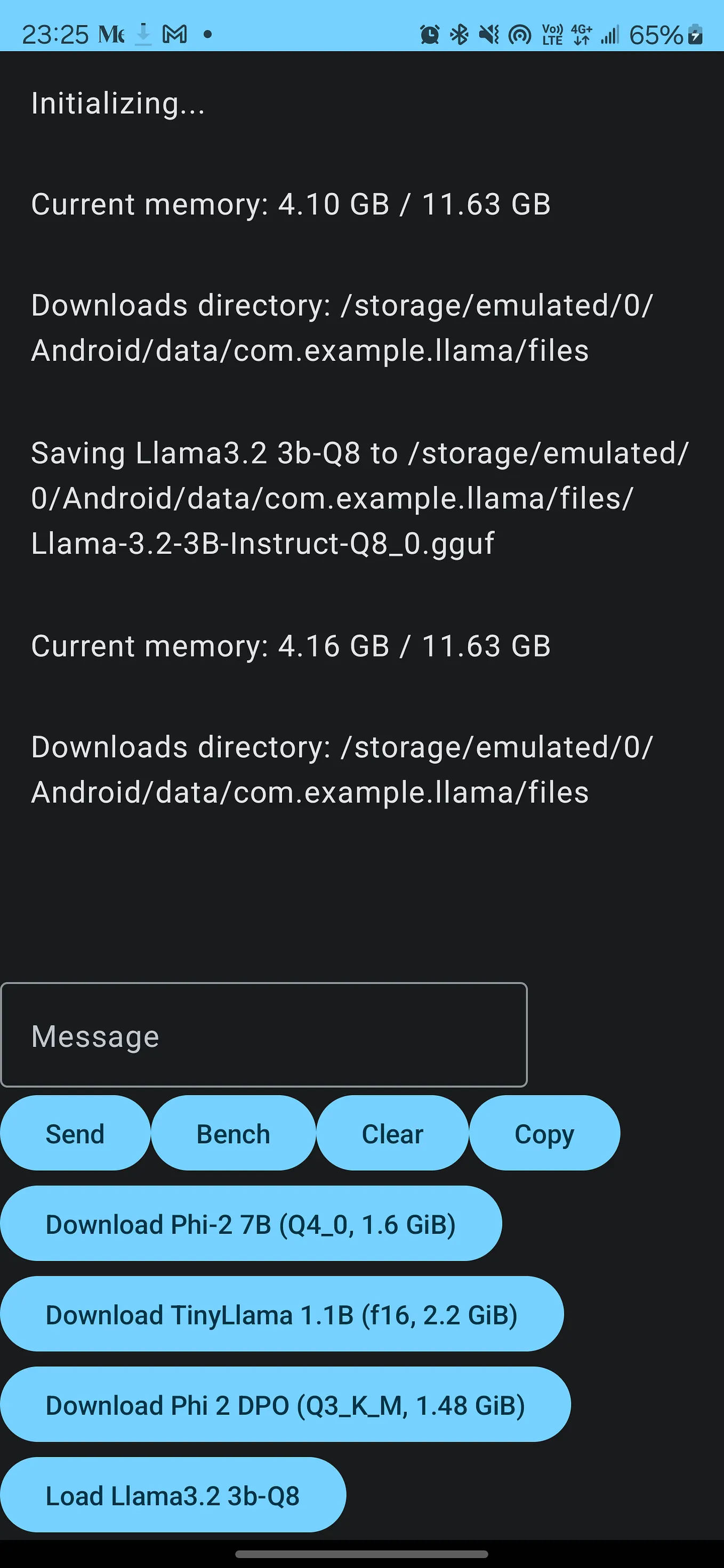Tap the Send button

tap(75, 1134)
